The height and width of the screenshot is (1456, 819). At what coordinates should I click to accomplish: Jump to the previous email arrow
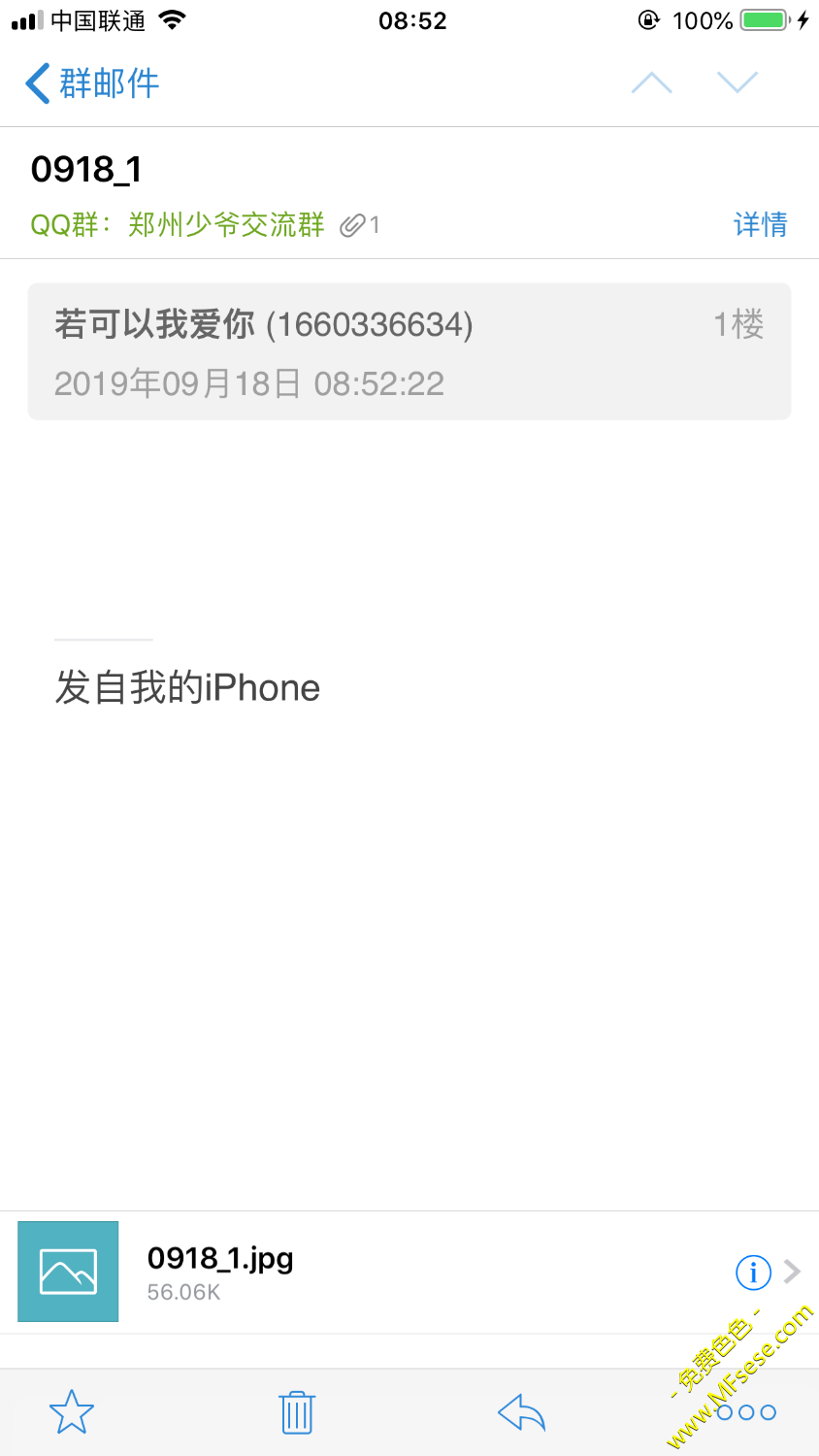[x=651, y=83]
